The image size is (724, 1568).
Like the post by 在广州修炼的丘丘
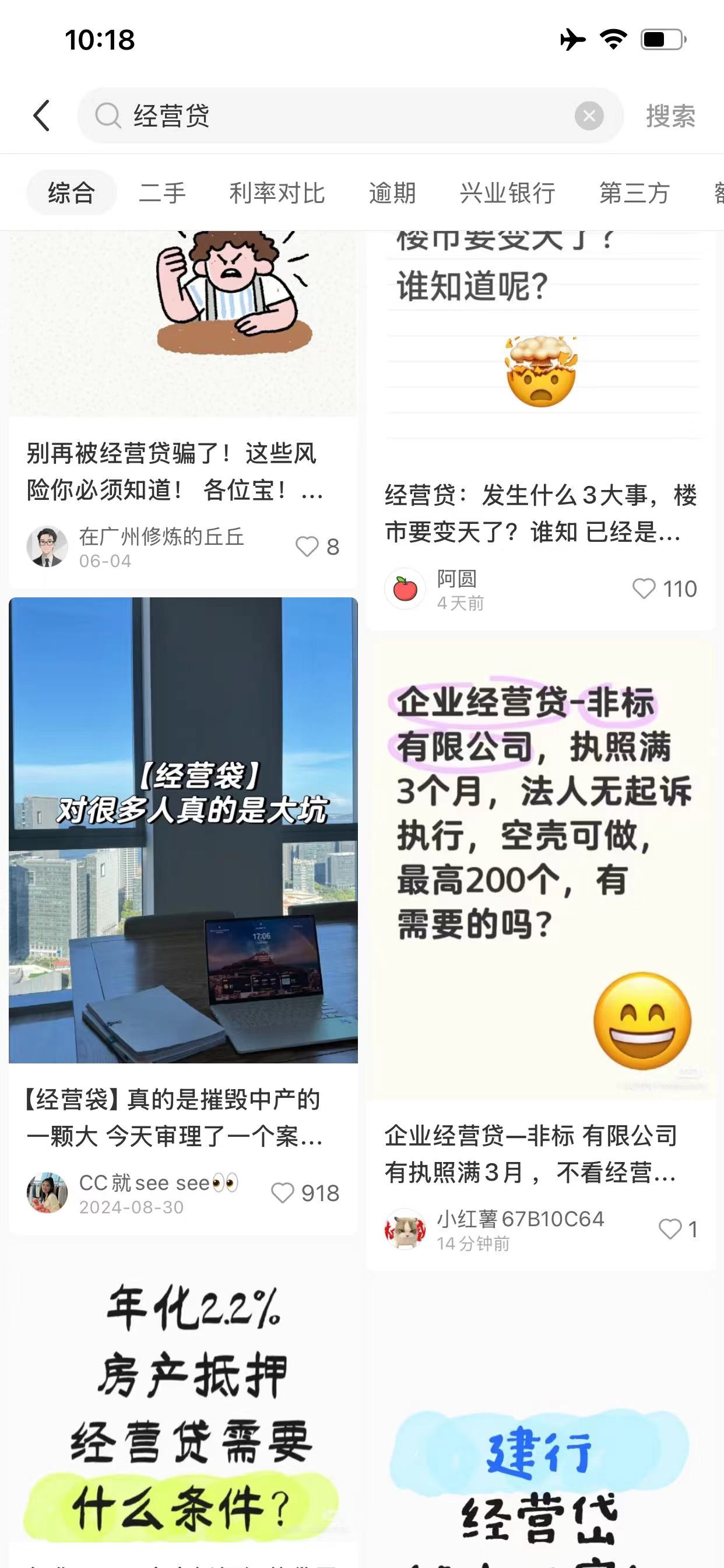click(308, 547)
